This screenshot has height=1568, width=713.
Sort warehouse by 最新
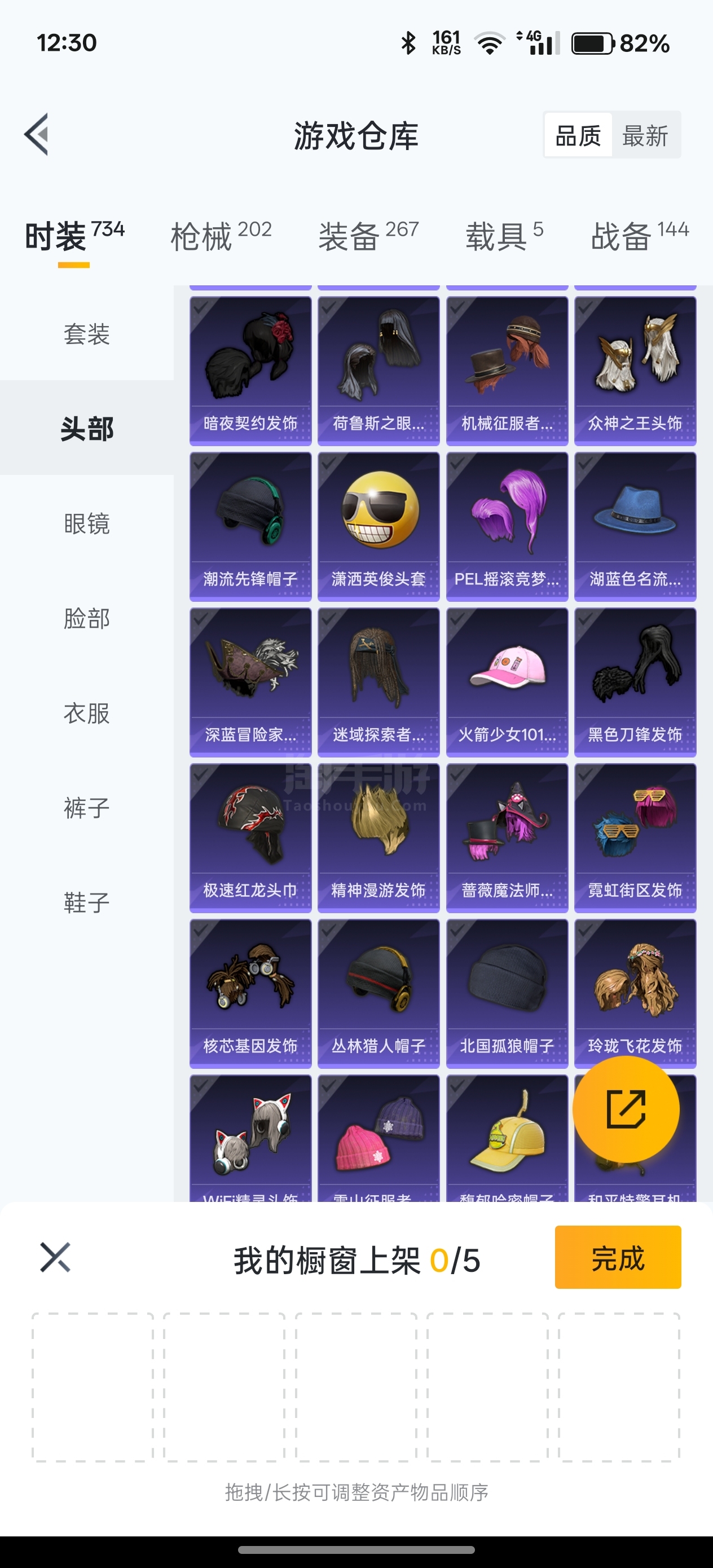(645, 135)
